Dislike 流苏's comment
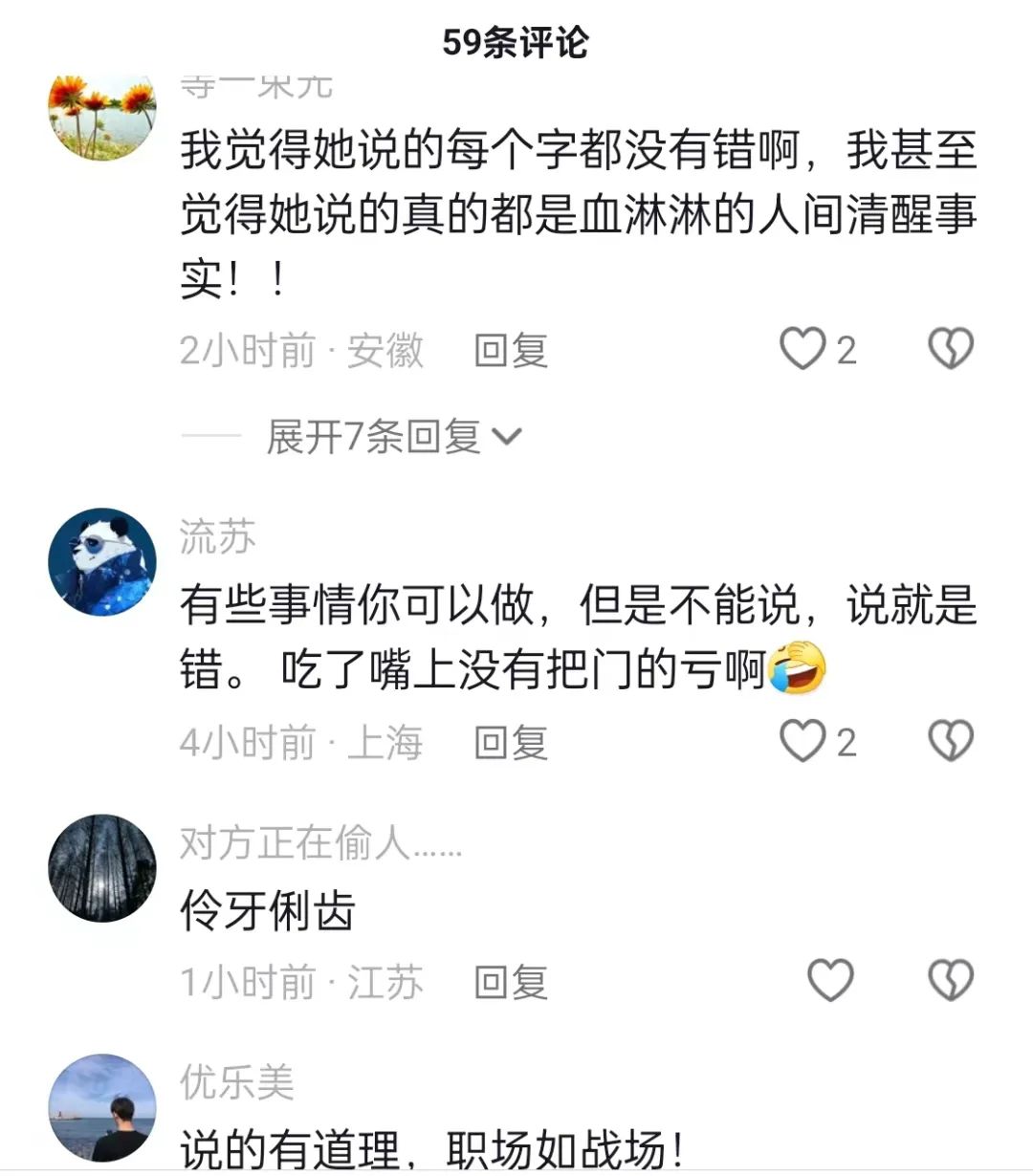Image resolution: width=1033 pixels, height=1176 pixels. [951, 741]
